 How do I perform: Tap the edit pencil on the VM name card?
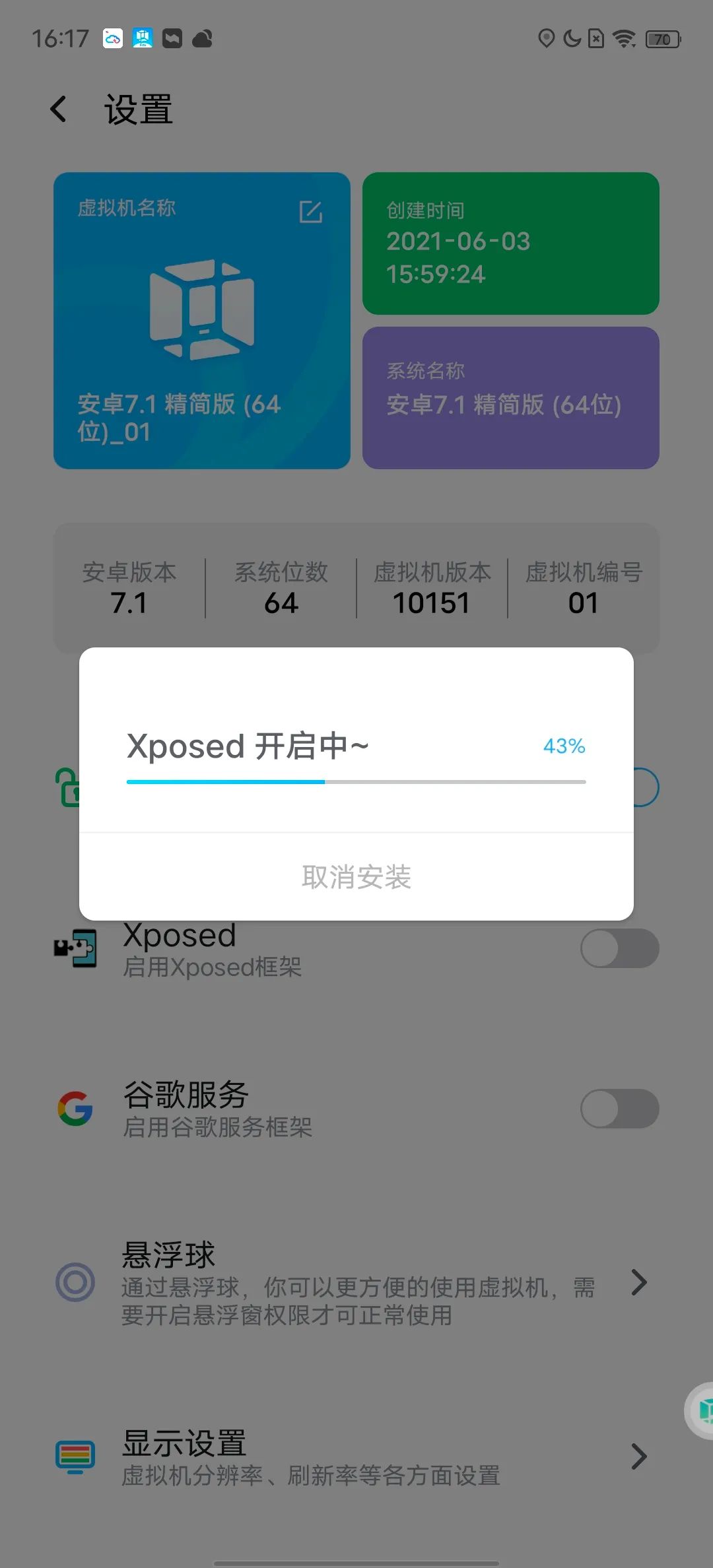point(310,212)
